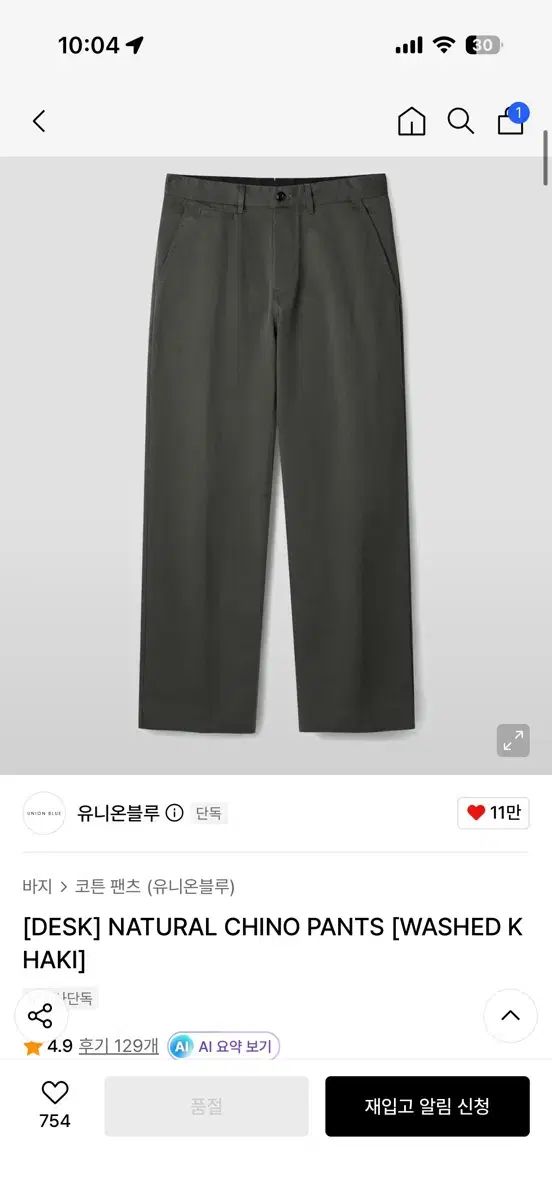Open AI 요약 보기 summary
This screenshot has height=1200, width=552.
[224, 1046]
